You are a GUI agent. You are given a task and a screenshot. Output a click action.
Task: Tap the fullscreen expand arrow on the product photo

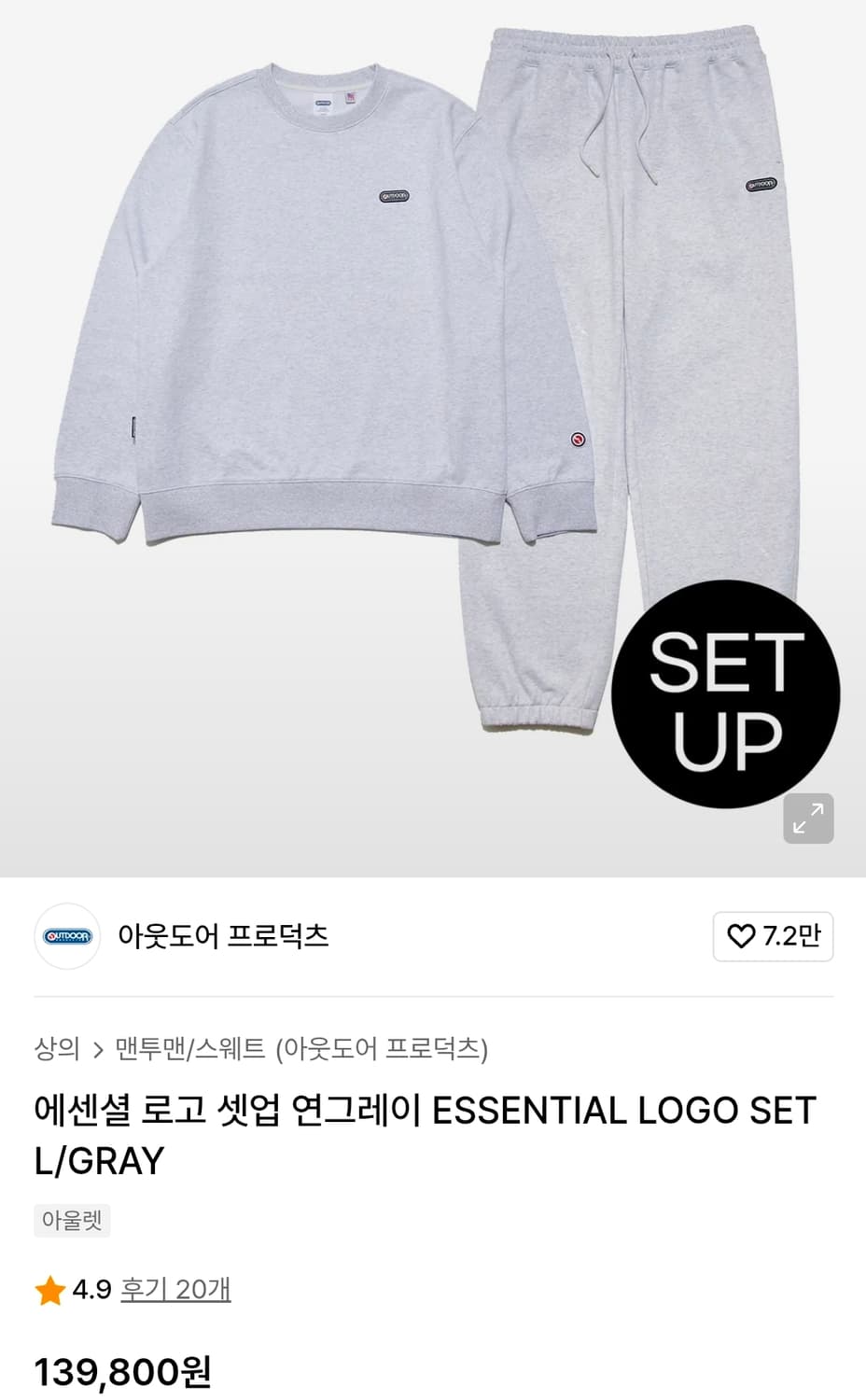808,819
